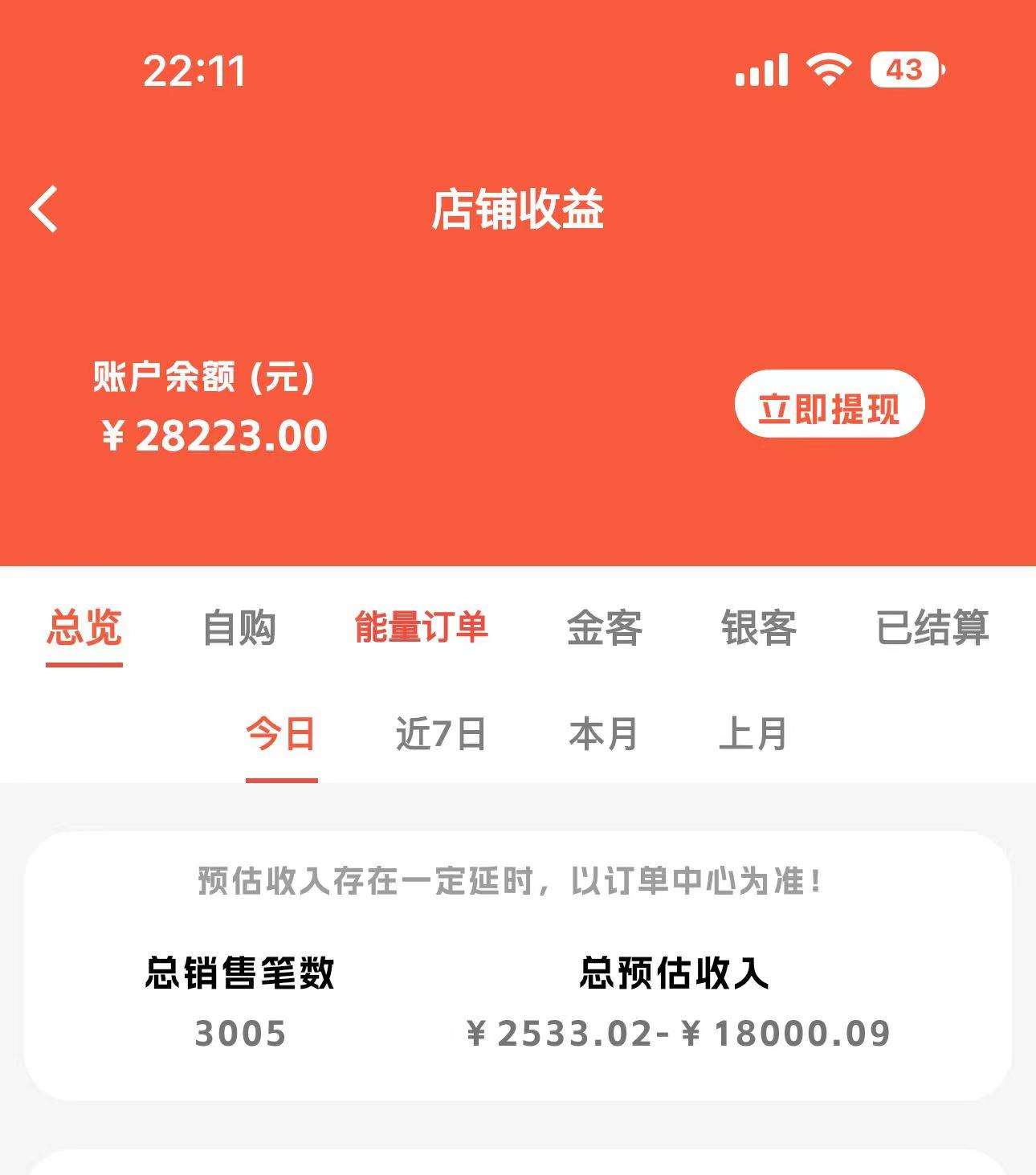Screen dimensions: 1036x1175
Task: Switch to 本月 earnings
Action: [x=603, y=734]
